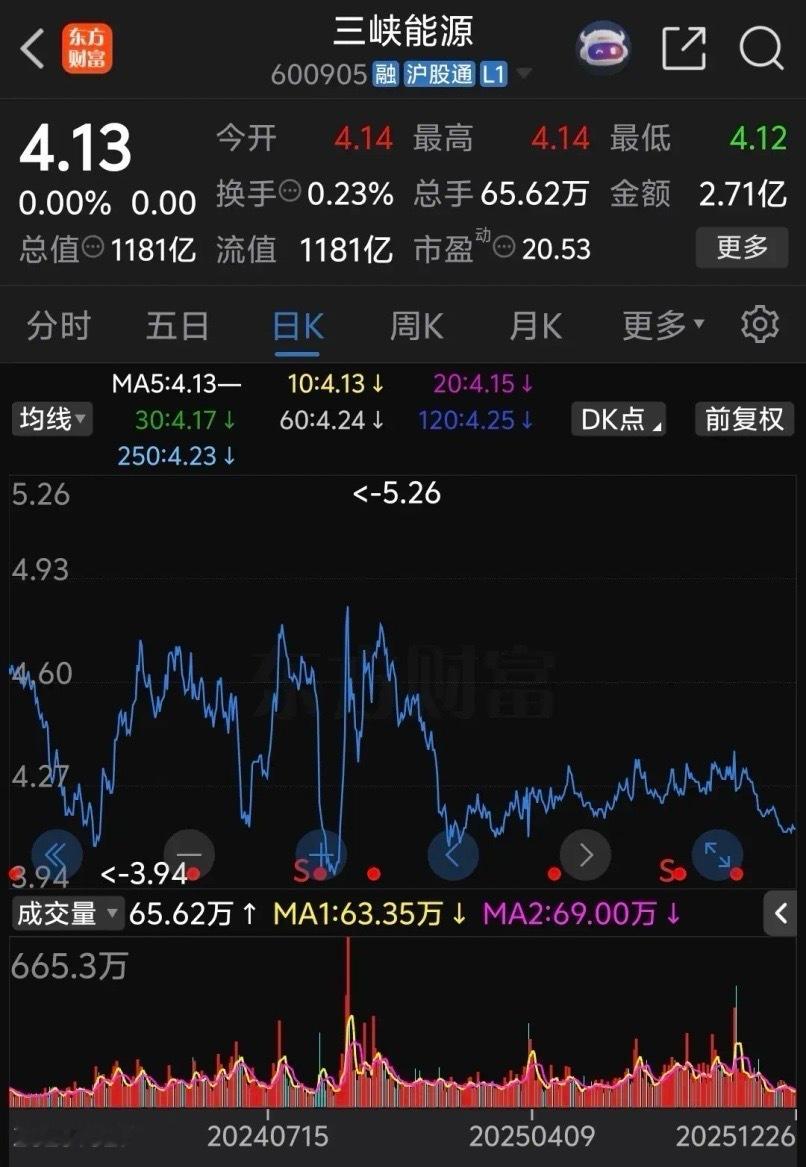Switch to the 五日 chart tab

tap(178, 326)
